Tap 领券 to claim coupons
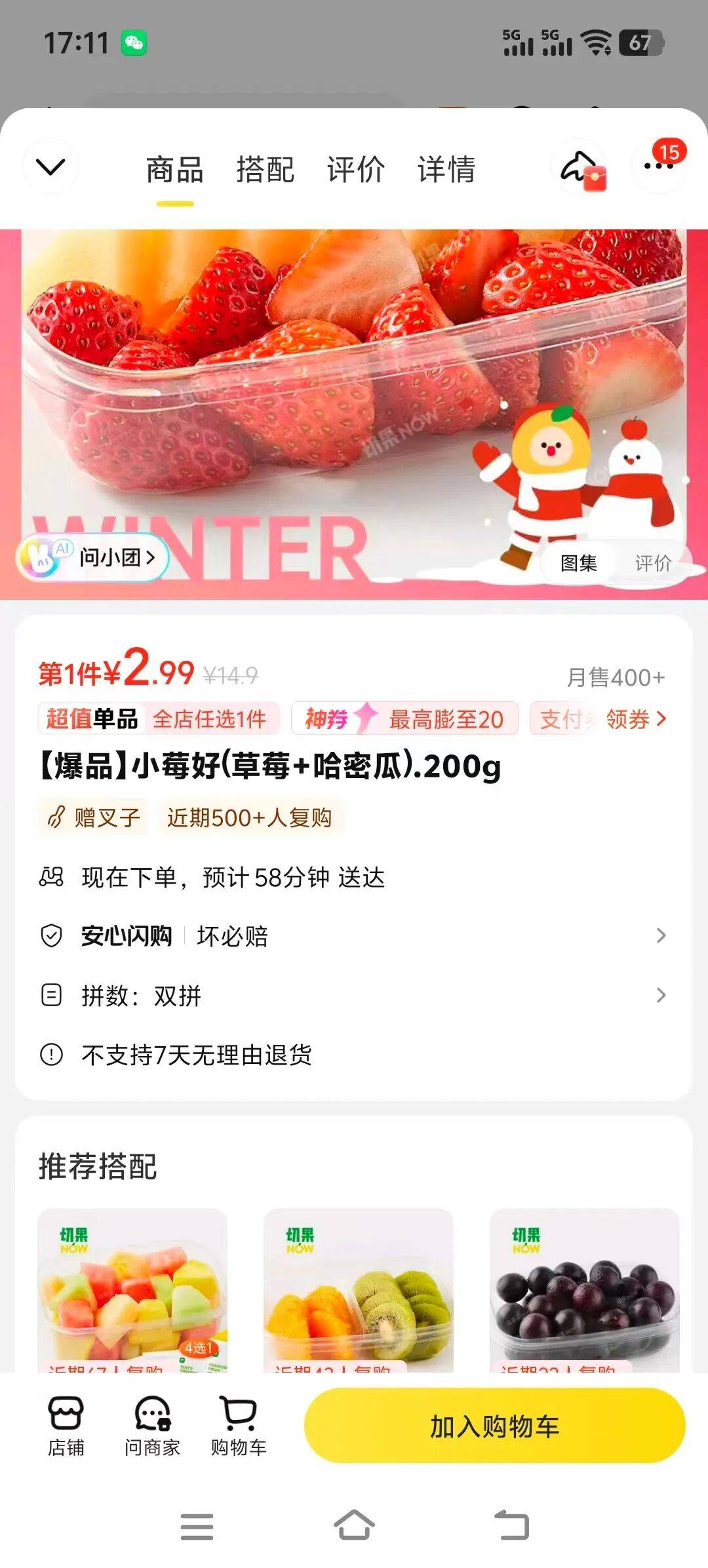Image resolution: width=708 pixels, height=1568 pixels. pos(635,719)
